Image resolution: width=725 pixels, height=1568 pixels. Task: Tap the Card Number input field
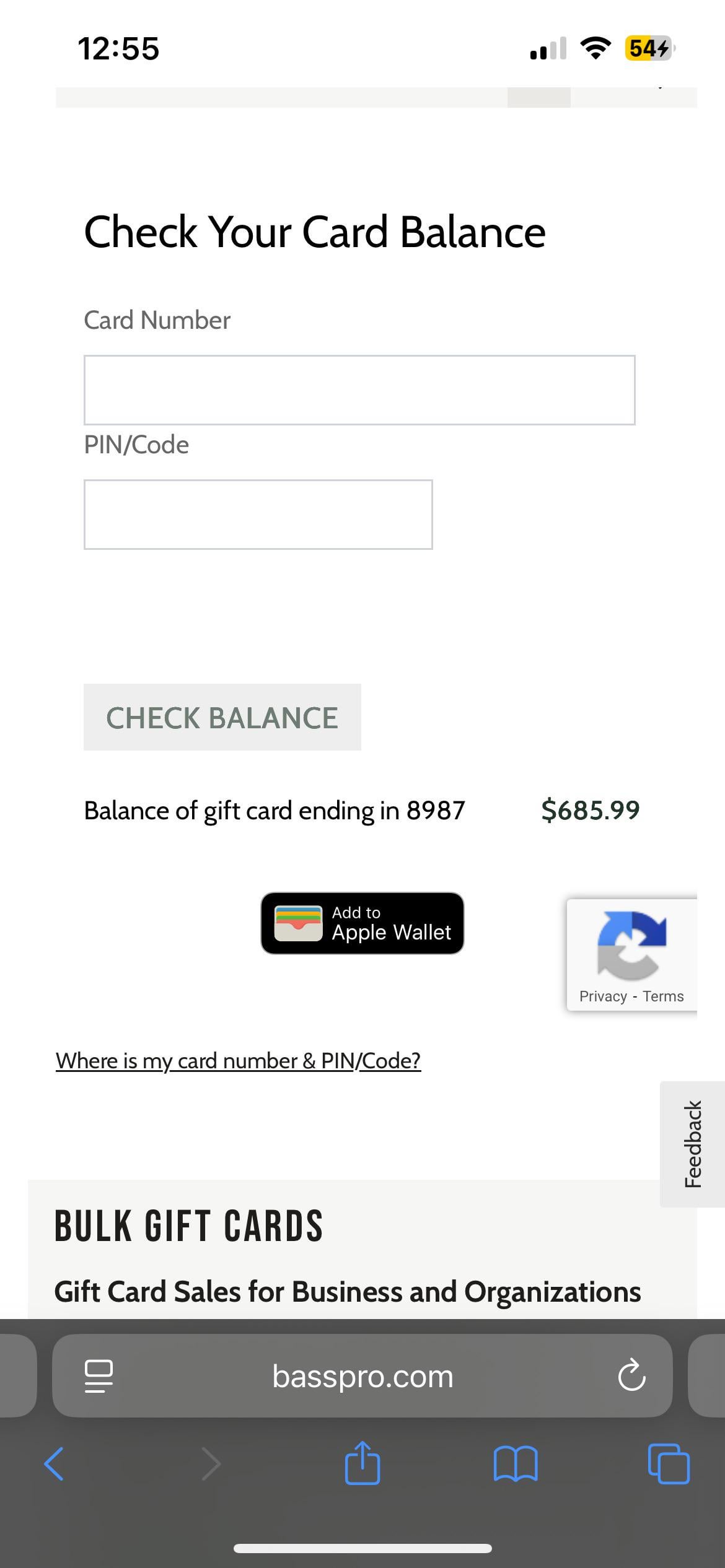[359, 390]
